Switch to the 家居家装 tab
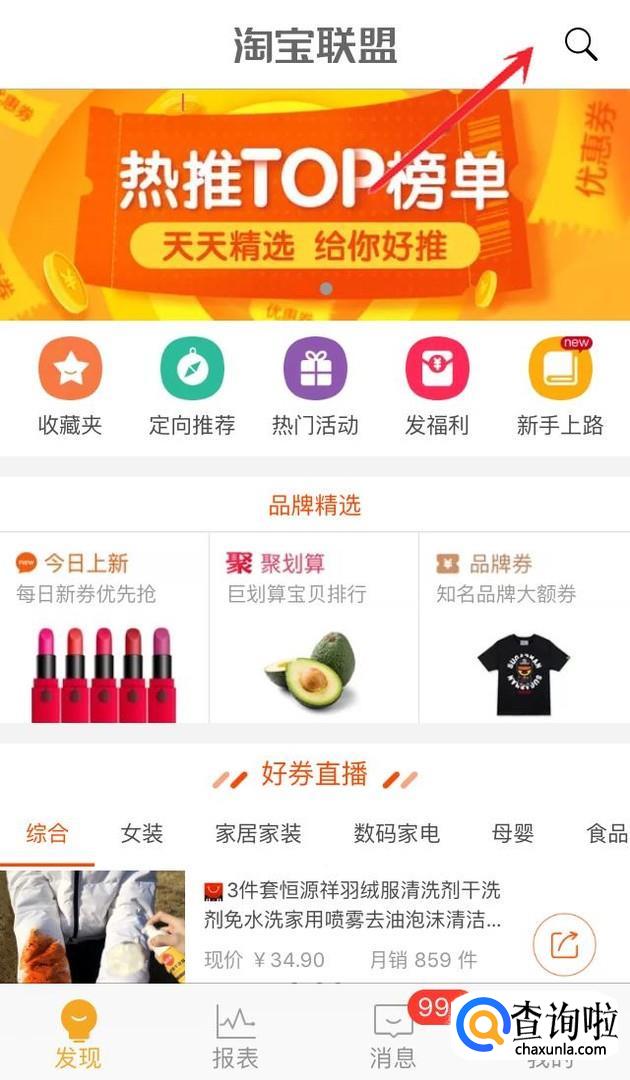 tap(258, 833)
